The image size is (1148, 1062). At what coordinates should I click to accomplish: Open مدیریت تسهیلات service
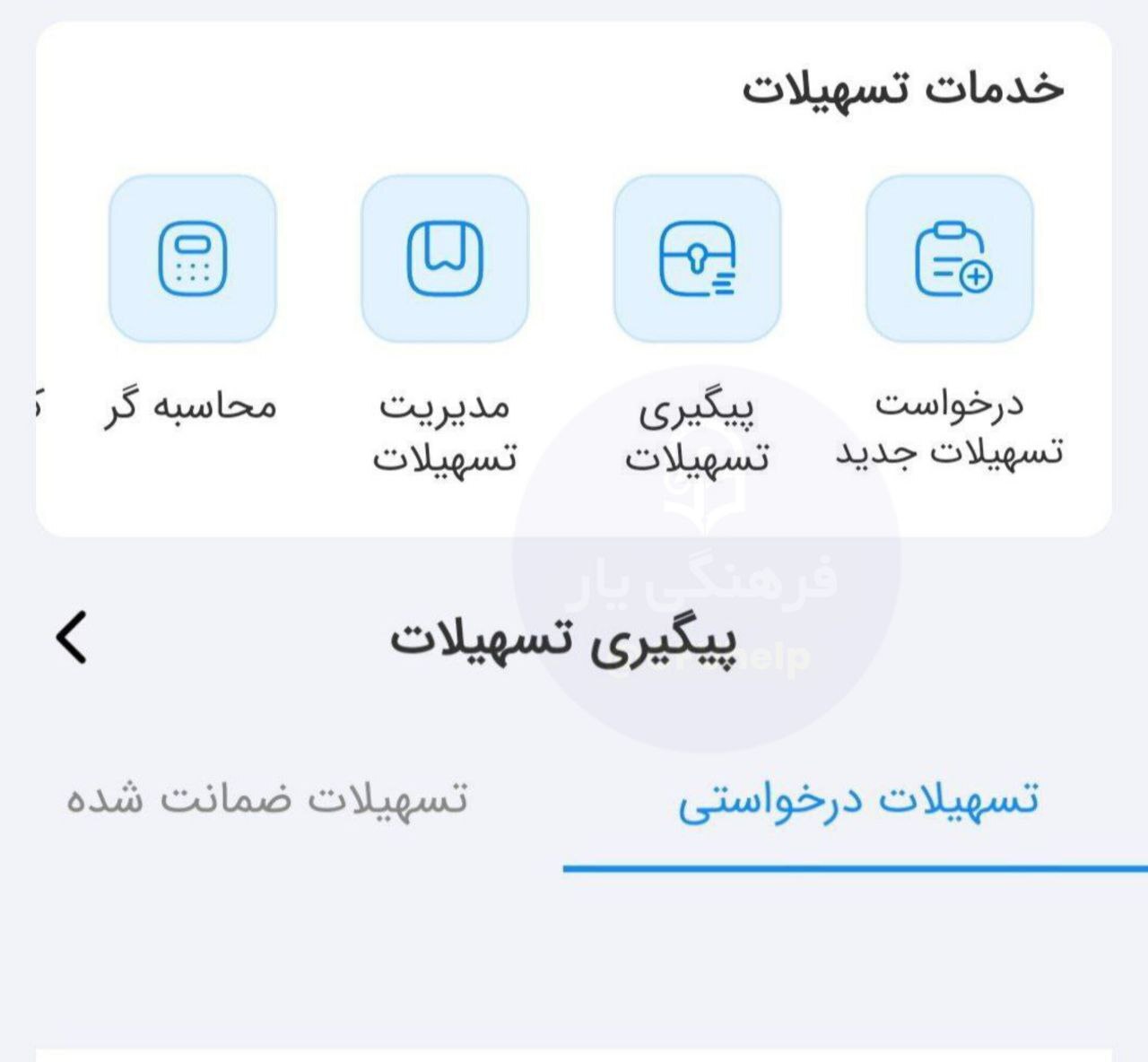(445, 258)
